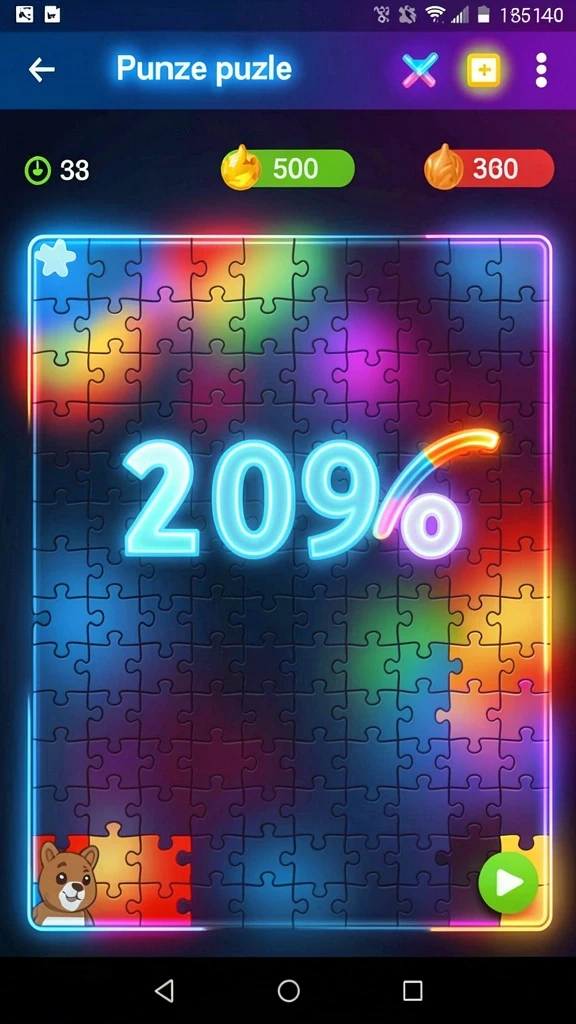Tap the crossed neon sticks icon
The width and height of the screenshot is (576, 1024).
[420, 70]
